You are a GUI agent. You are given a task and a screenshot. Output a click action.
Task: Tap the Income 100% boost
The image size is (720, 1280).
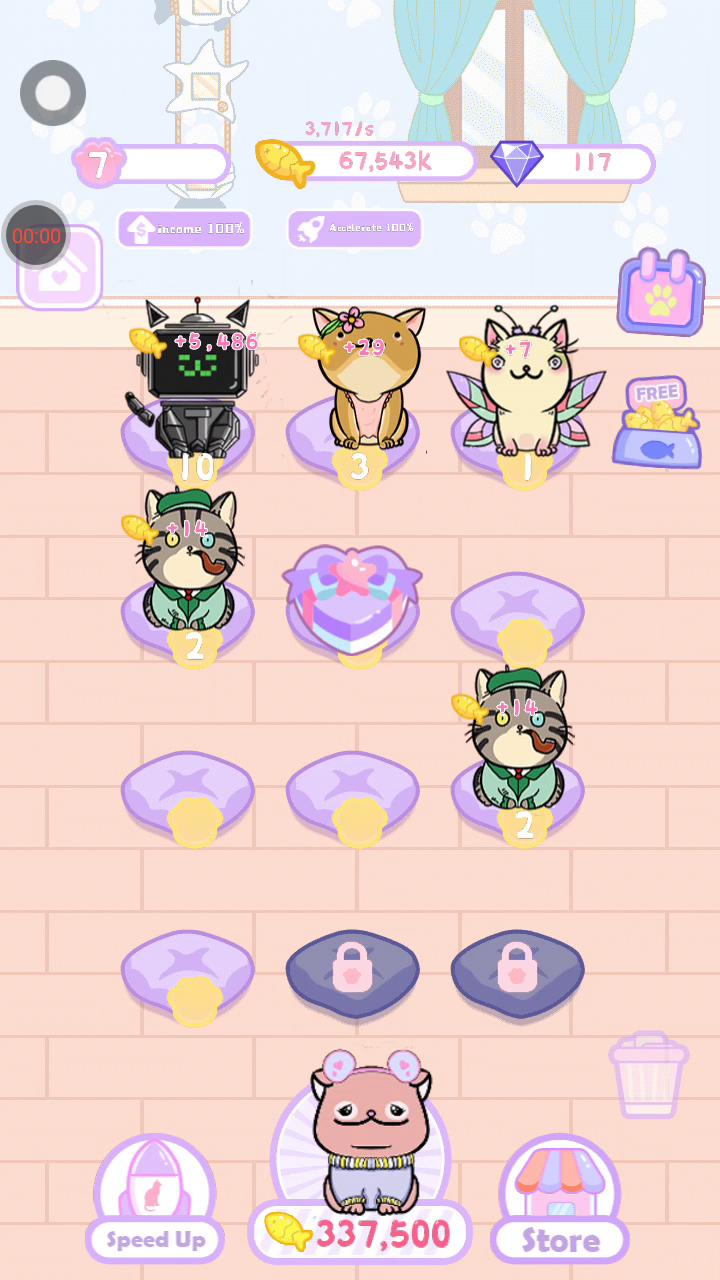pyautogui.click(x=184, y=229)
